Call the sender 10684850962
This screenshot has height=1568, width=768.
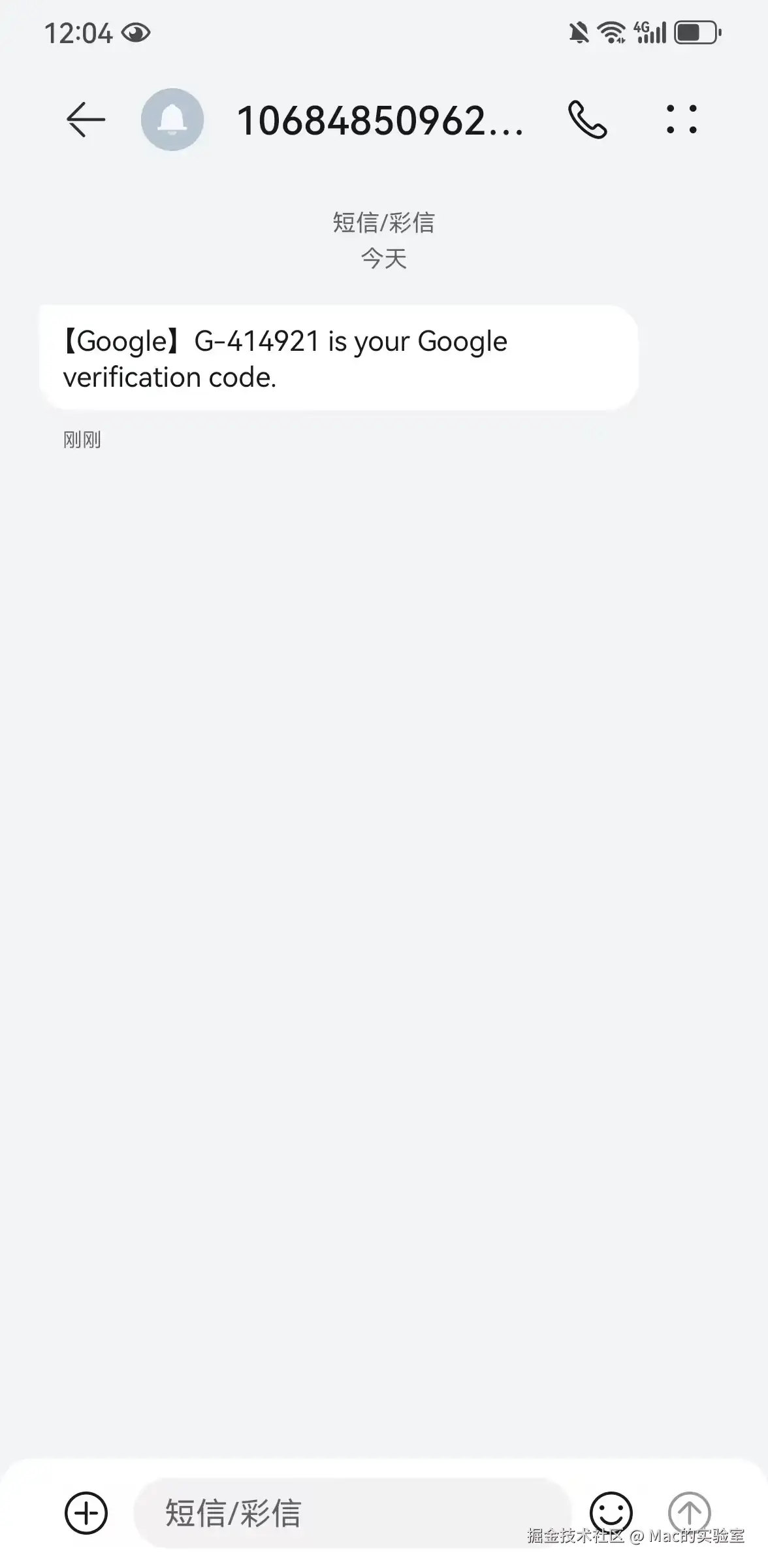587,120
